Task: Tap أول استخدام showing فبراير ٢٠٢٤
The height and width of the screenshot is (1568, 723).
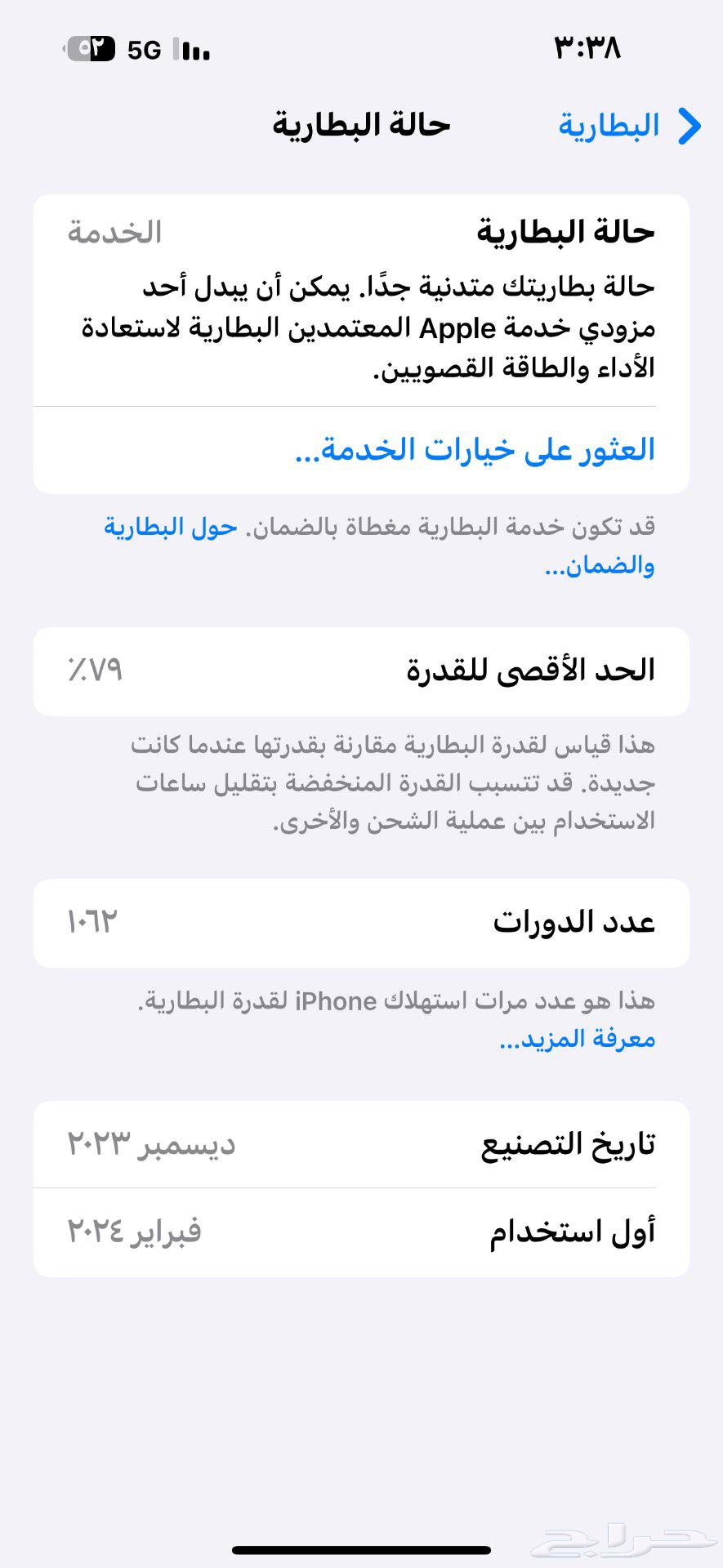Action: 361,1231
